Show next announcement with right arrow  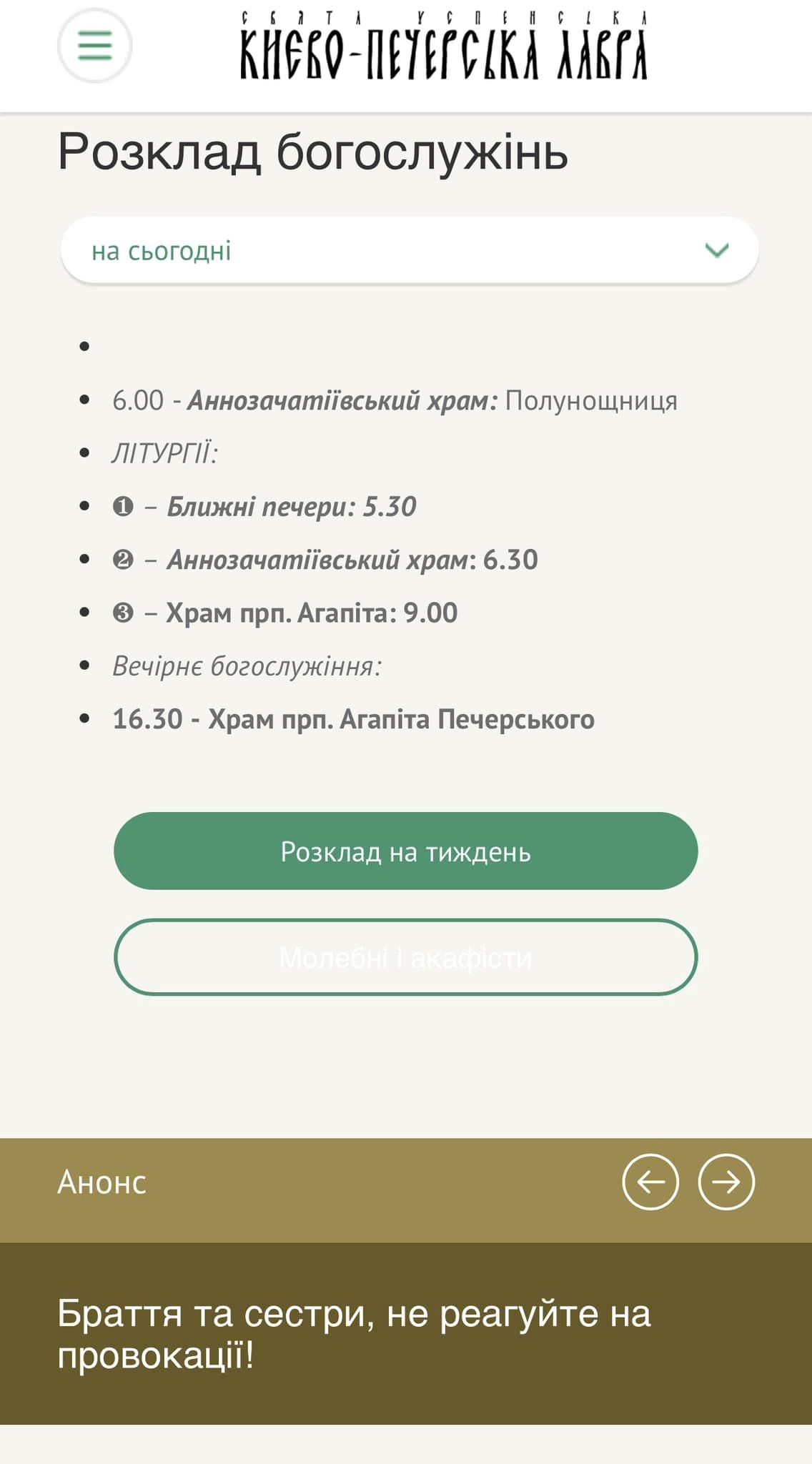[x=726, y=1182]
